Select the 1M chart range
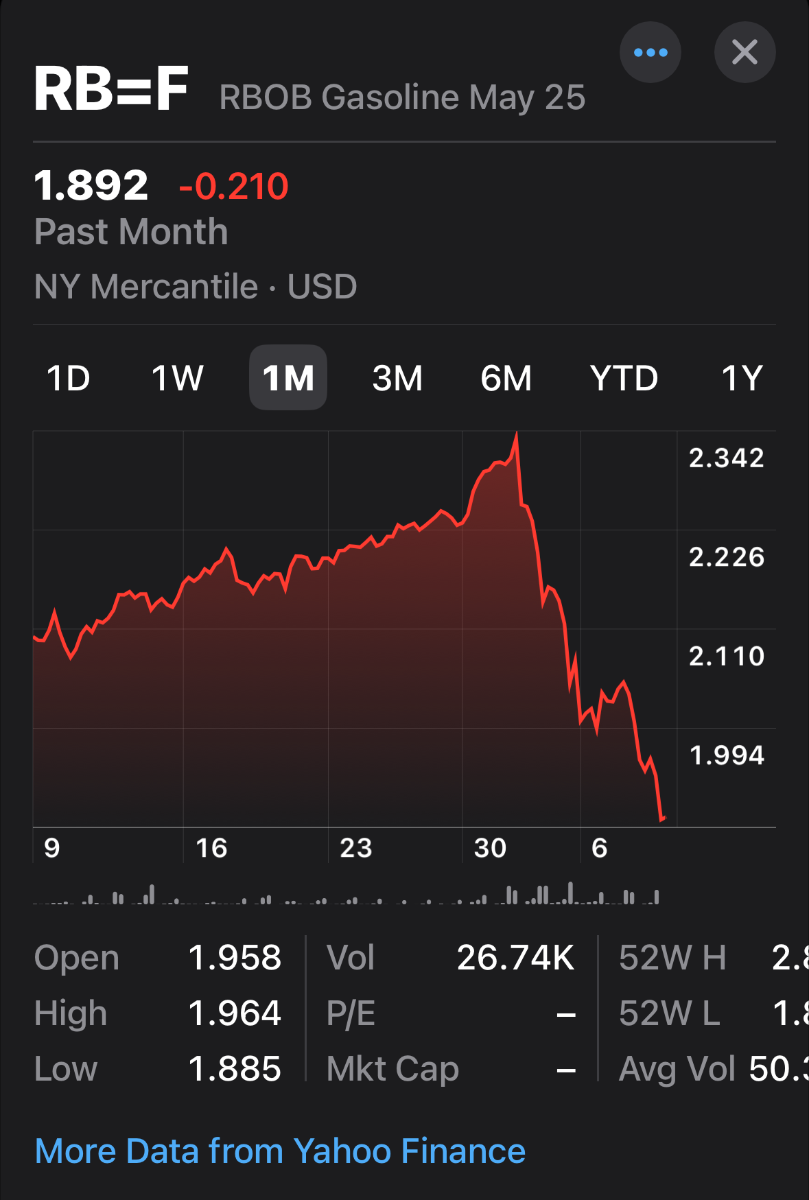The width and height of the screenshot is (809, 1200). pyautogui.click(x=288, y=378)
